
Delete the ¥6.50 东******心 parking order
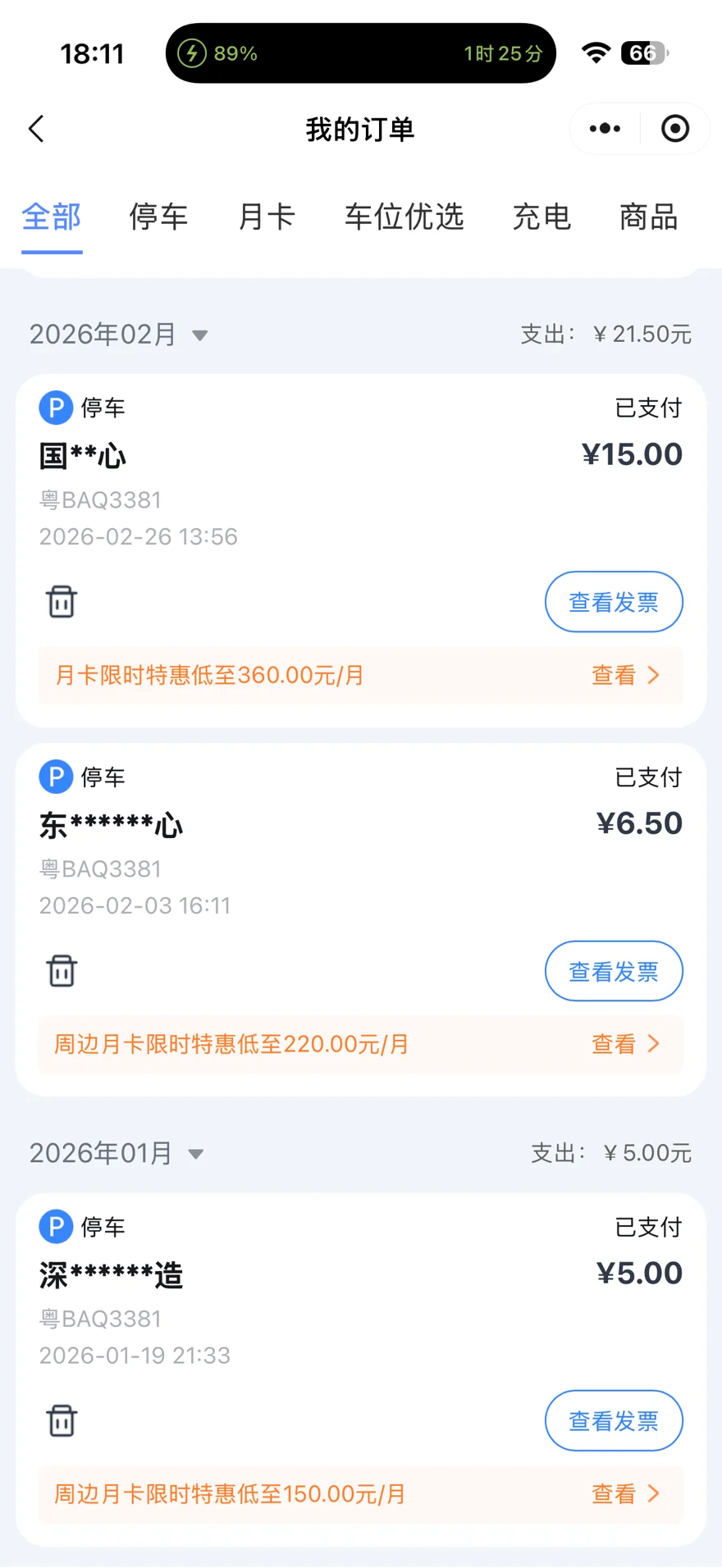[62, 971]
